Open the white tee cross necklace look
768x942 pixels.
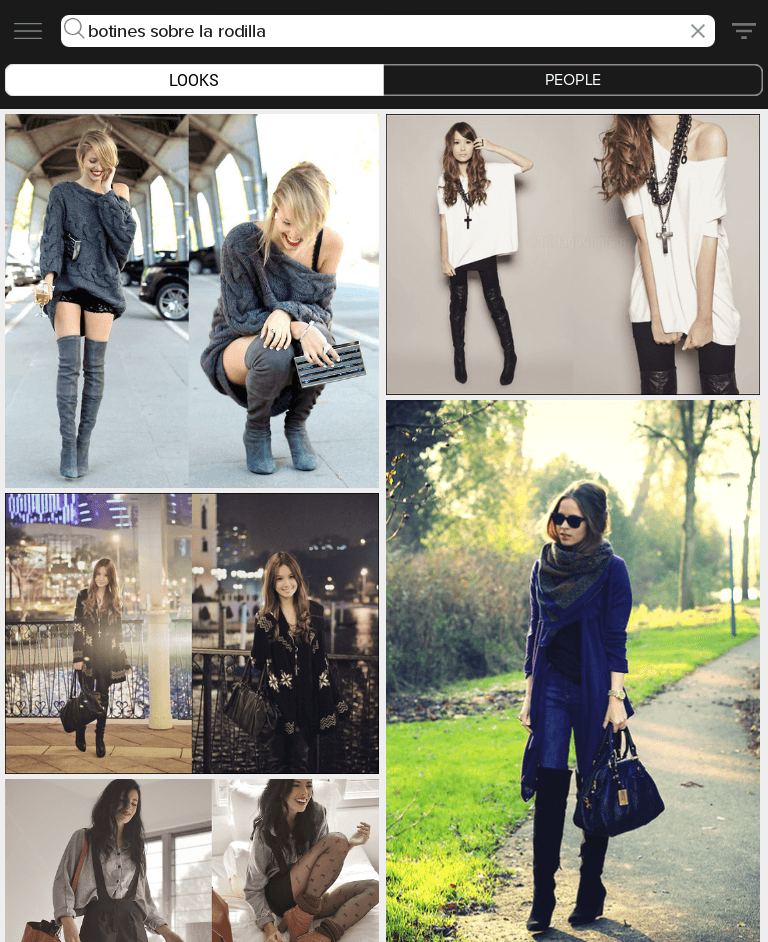(573, 254)
